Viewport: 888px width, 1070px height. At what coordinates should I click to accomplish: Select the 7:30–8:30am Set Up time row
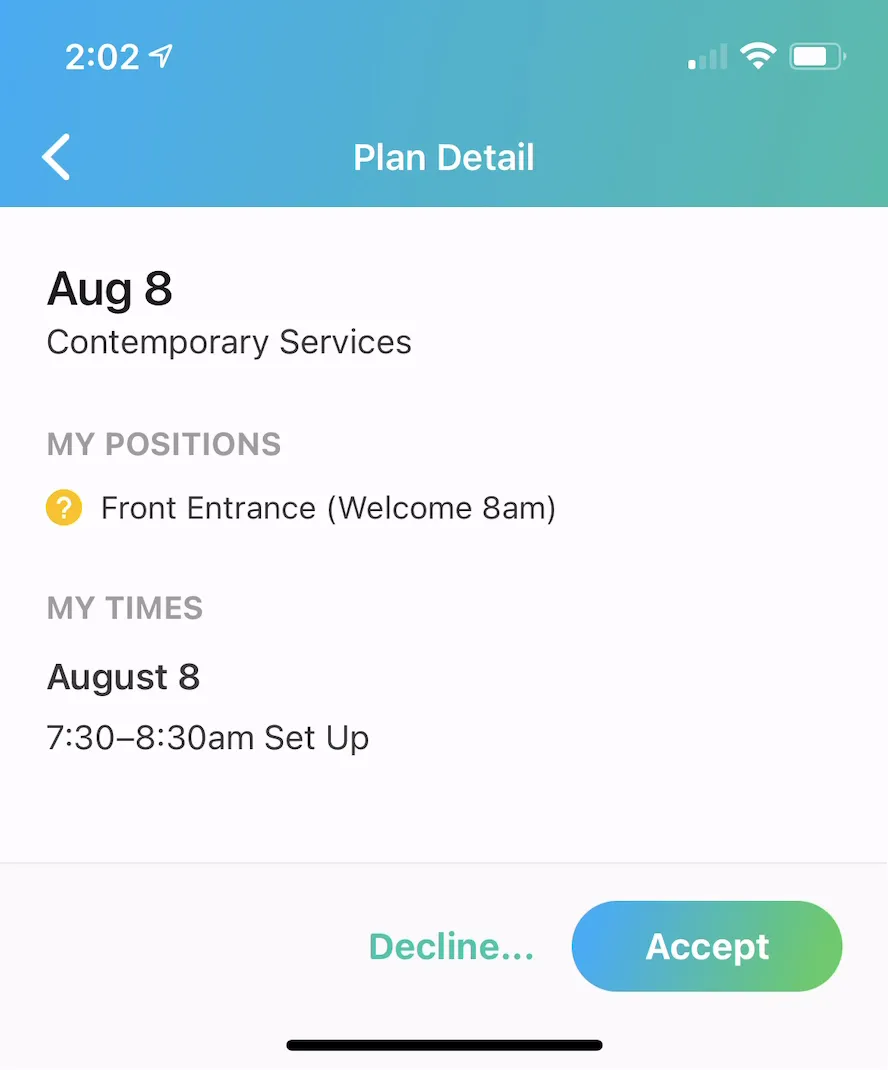click(207, 737)
